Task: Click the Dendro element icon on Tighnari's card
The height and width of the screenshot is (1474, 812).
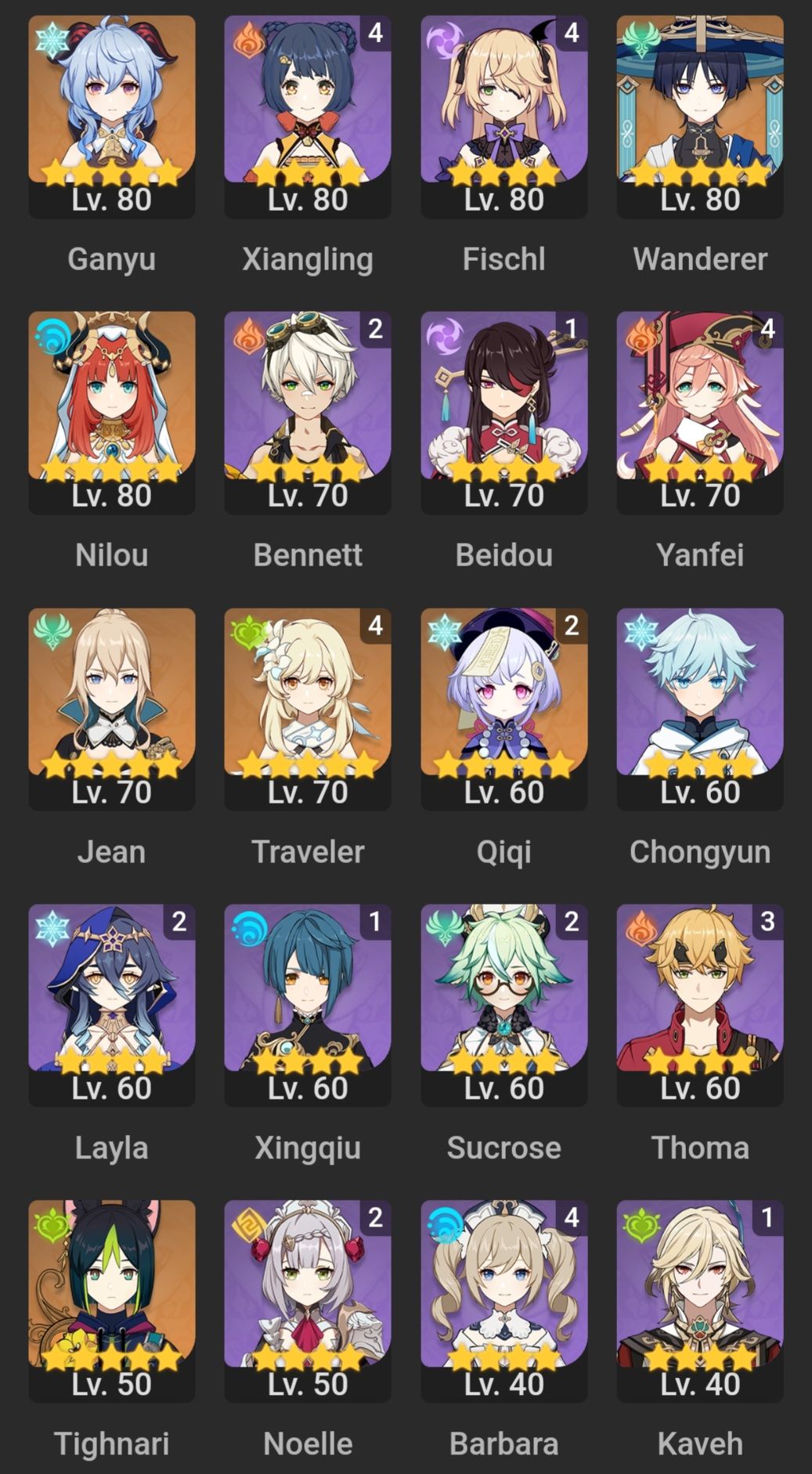Action: click(48, 1220)
